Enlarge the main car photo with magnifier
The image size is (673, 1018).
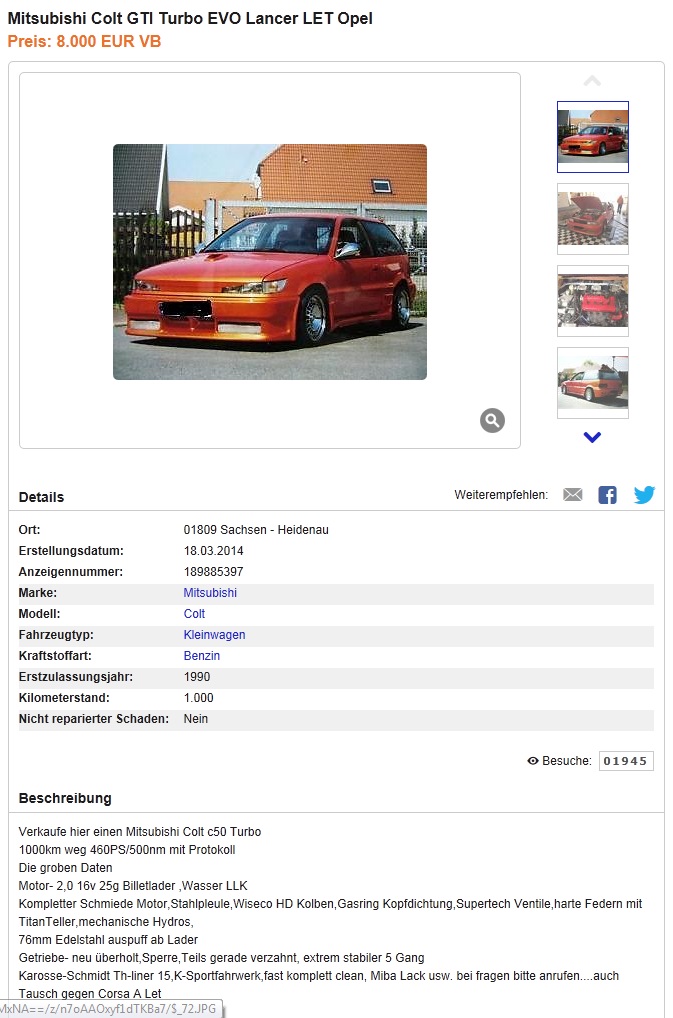pyautogui.click(x=492, y=421)
